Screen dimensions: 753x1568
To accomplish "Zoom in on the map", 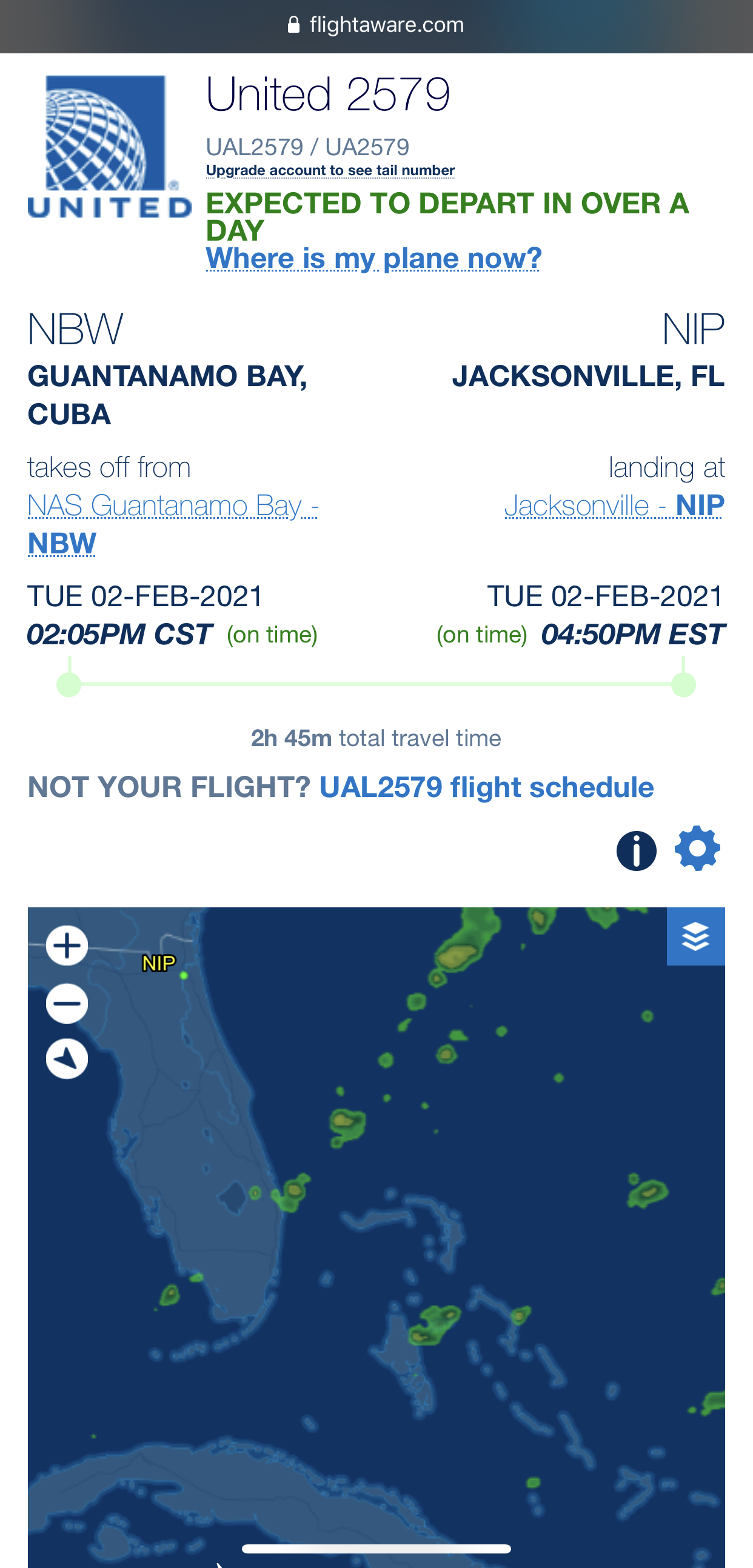I will click(67, 946).
